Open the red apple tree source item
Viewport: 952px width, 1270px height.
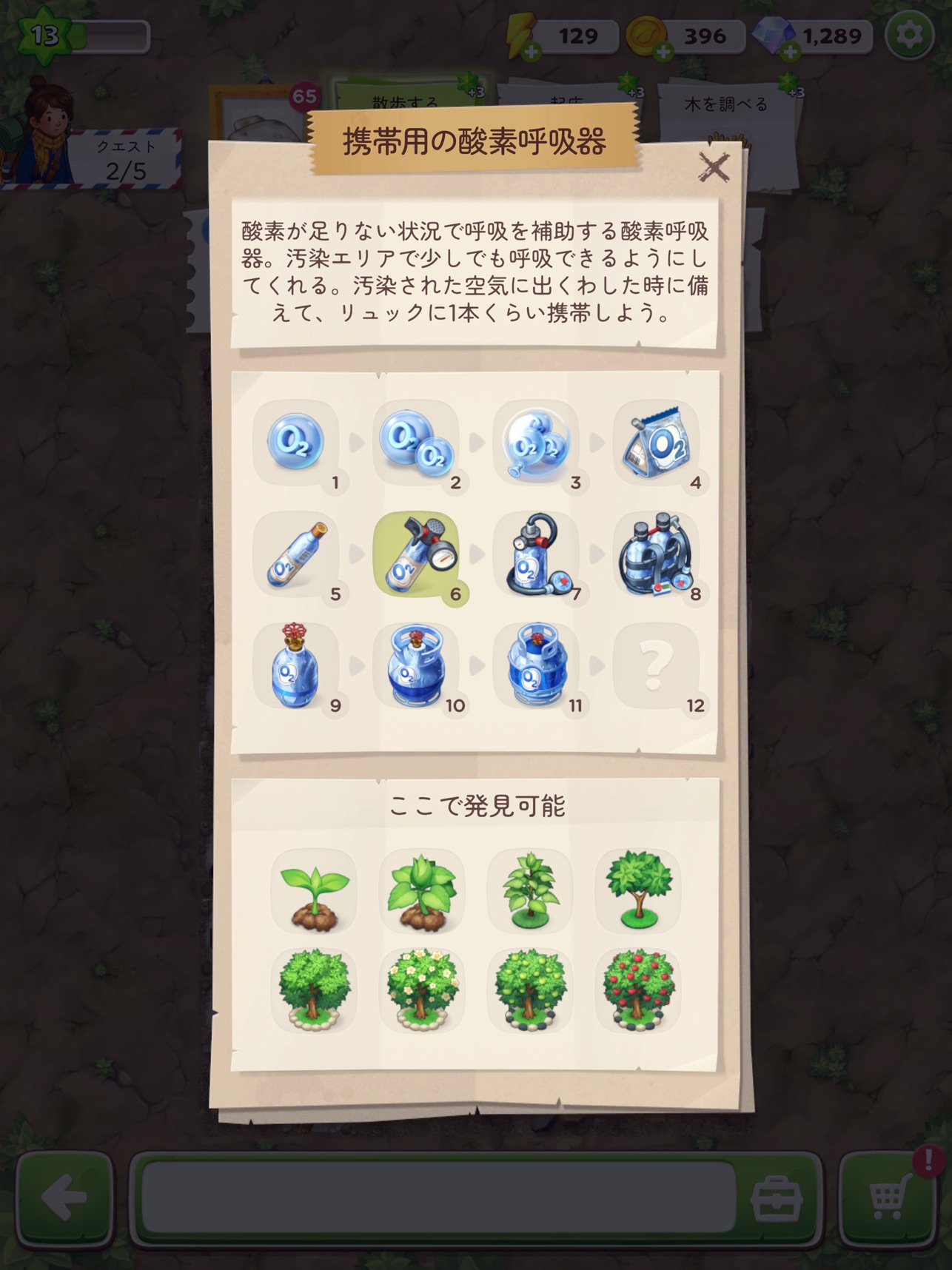[638, 990]
